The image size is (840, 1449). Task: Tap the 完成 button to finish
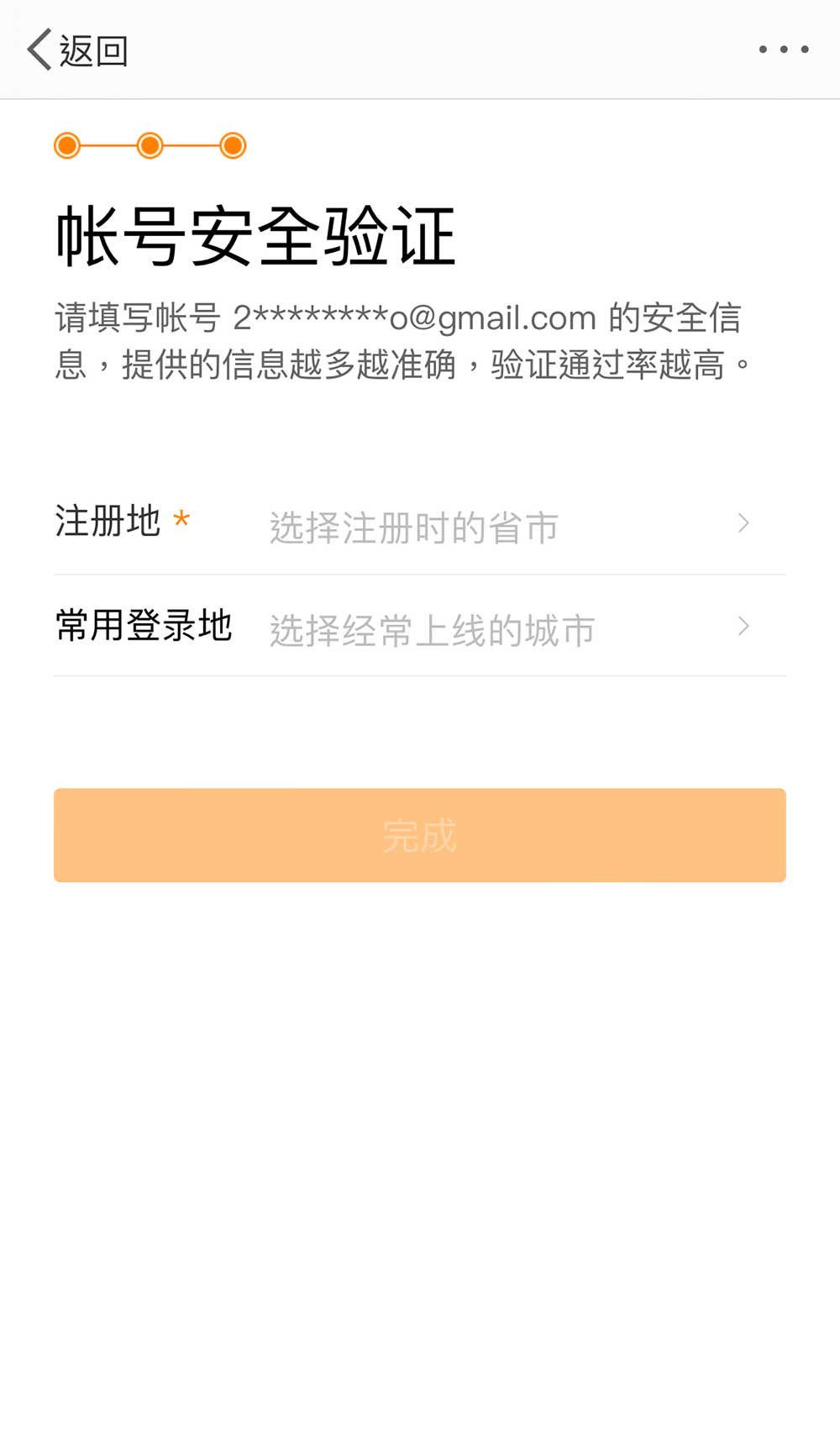point(420,835)
